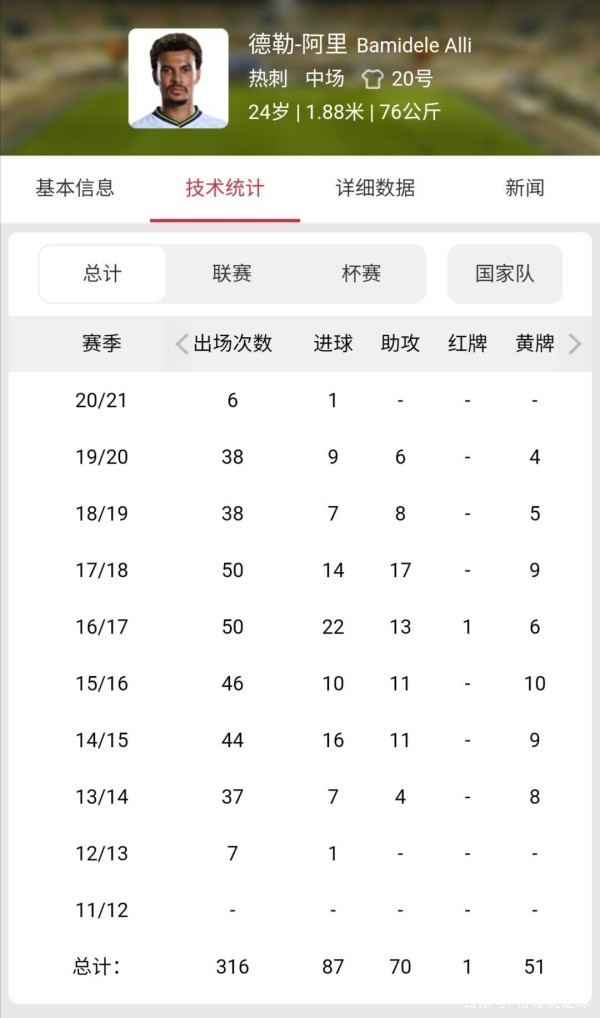Tap the left arrow beside 出场次数
The image size is (600, 1018).
[182, 343]
